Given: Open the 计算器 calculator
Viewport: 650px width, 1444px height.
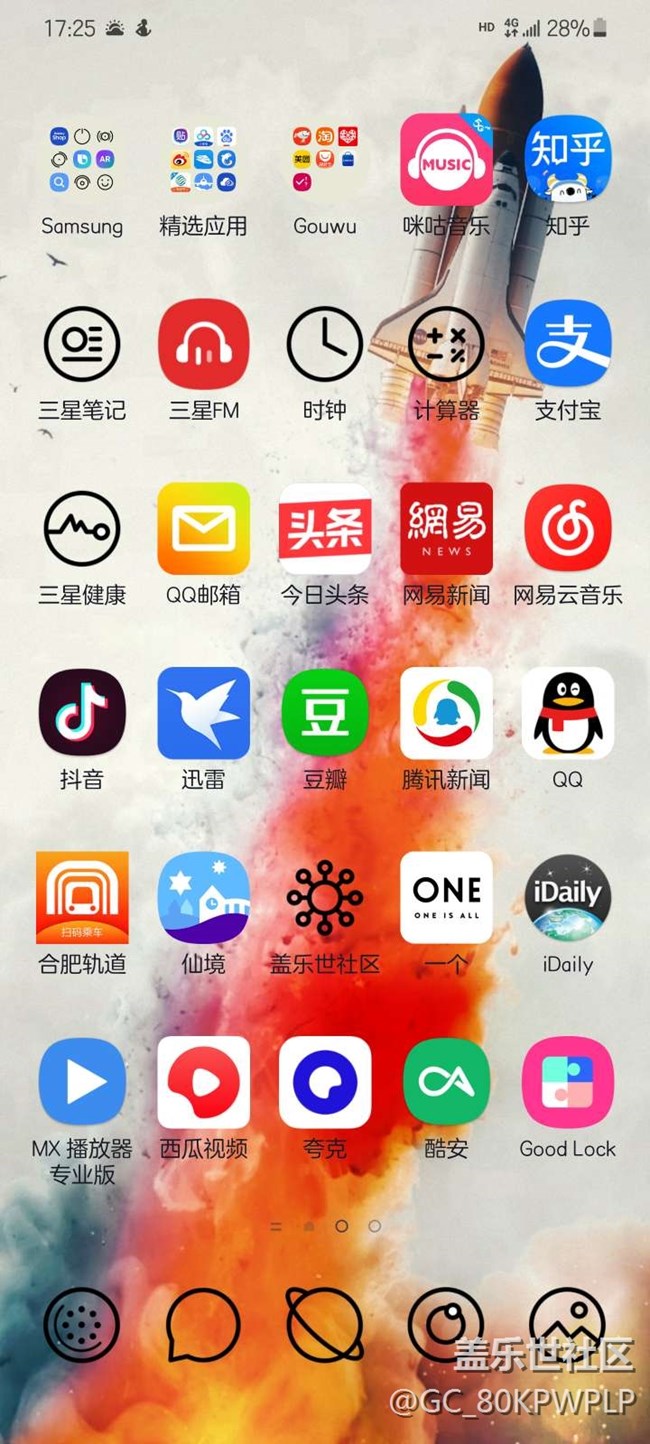Looking at the screenshot, I should coord(446,344).
